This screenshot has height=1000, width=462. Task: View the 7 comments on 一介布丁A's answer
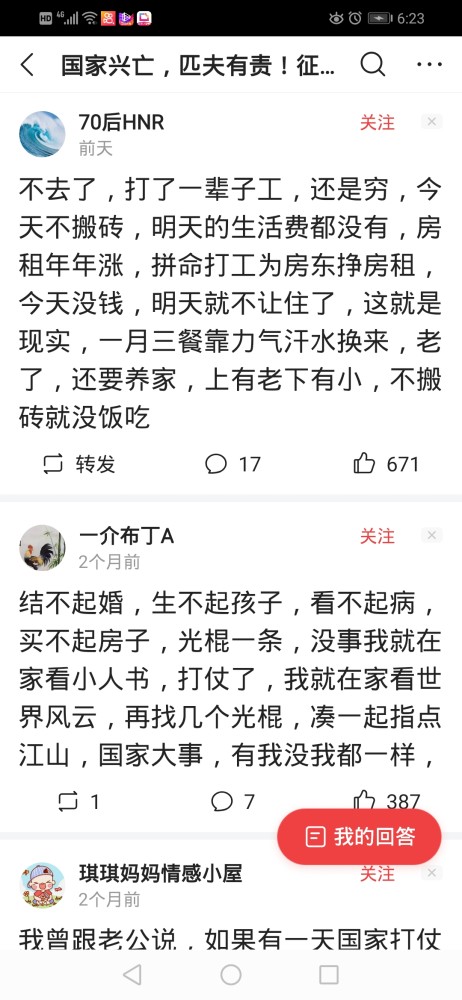[x=233, y=801]
